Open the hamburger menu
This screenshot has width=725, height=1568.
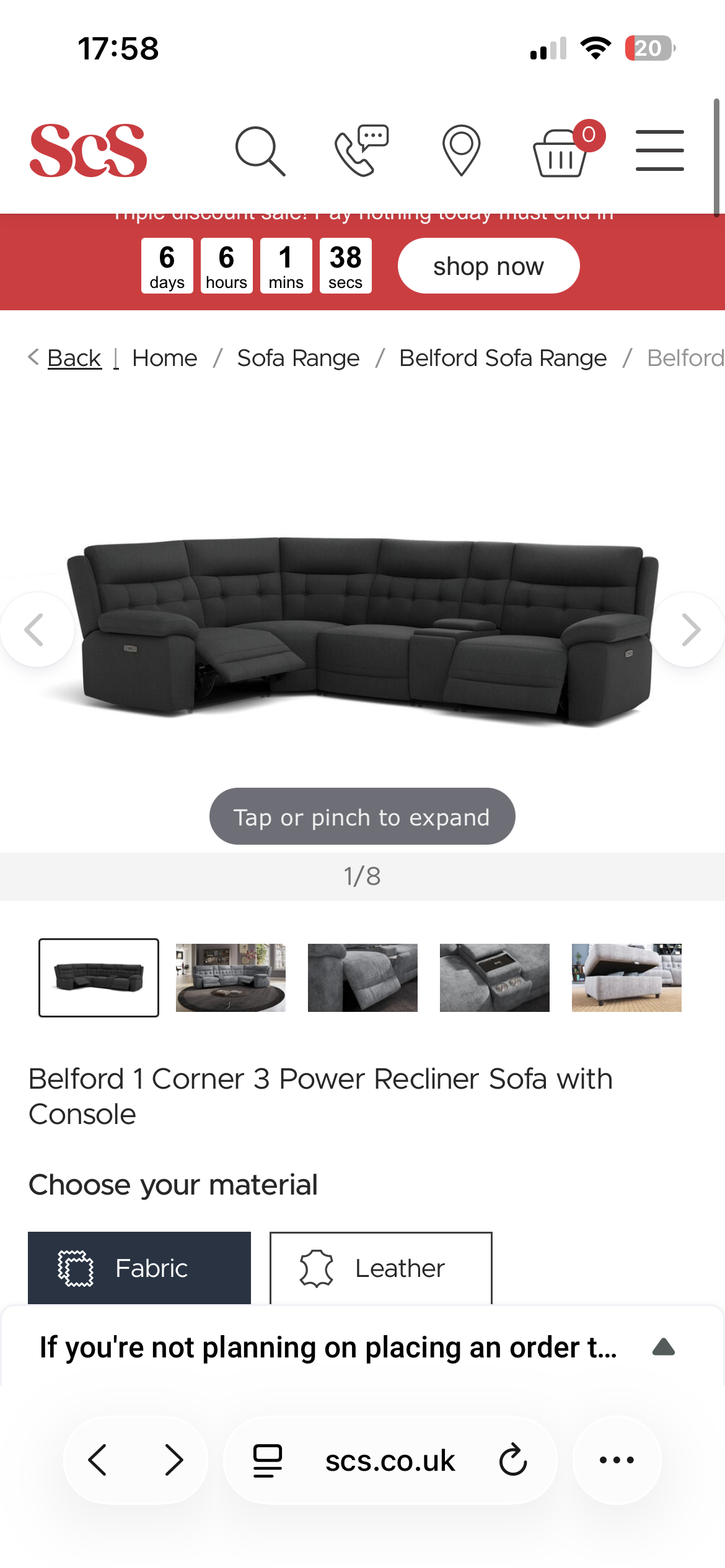click(659, 150)
